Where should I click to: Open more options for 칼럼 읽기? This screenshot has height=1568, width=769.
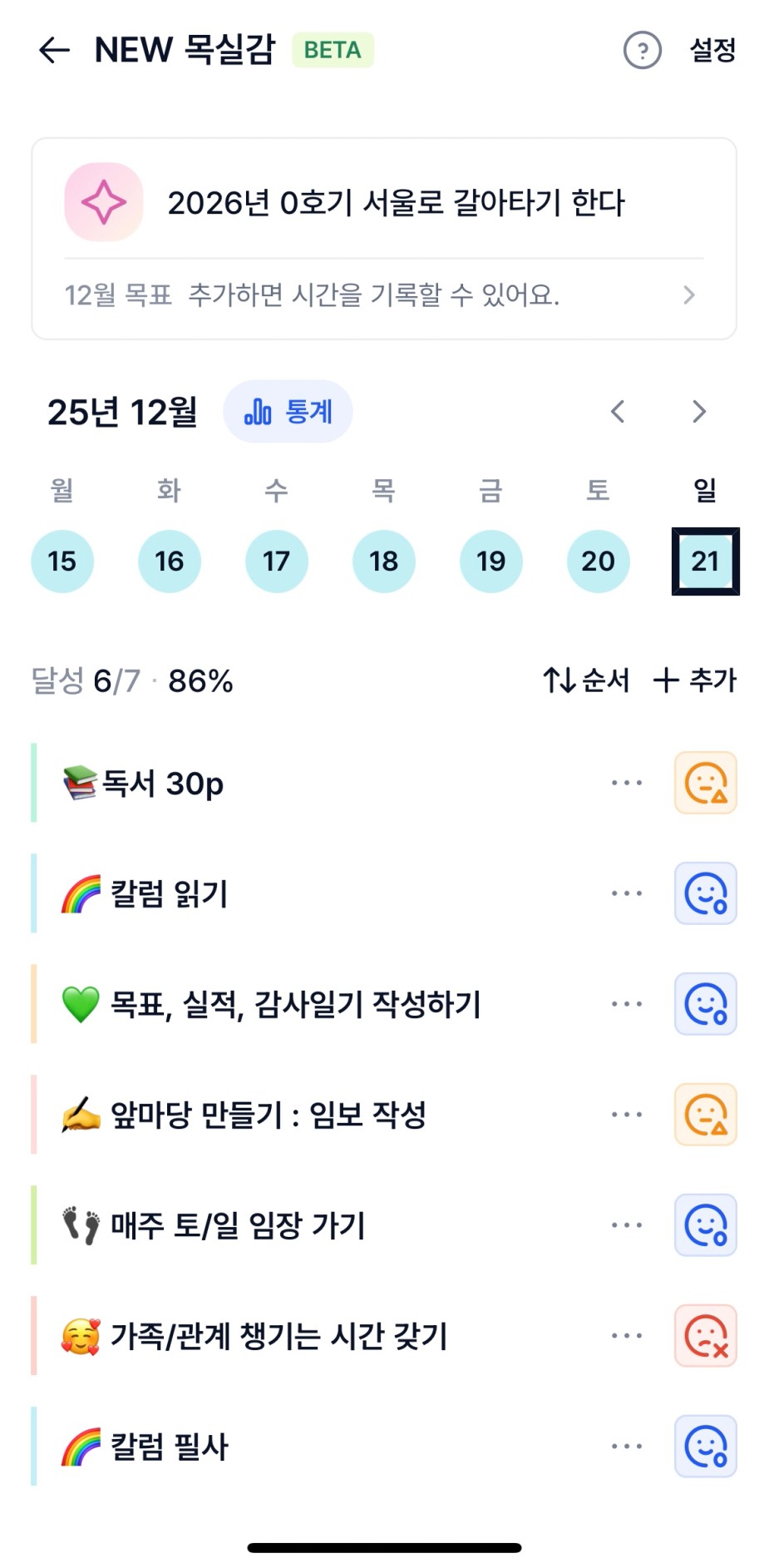pos(626,893)
